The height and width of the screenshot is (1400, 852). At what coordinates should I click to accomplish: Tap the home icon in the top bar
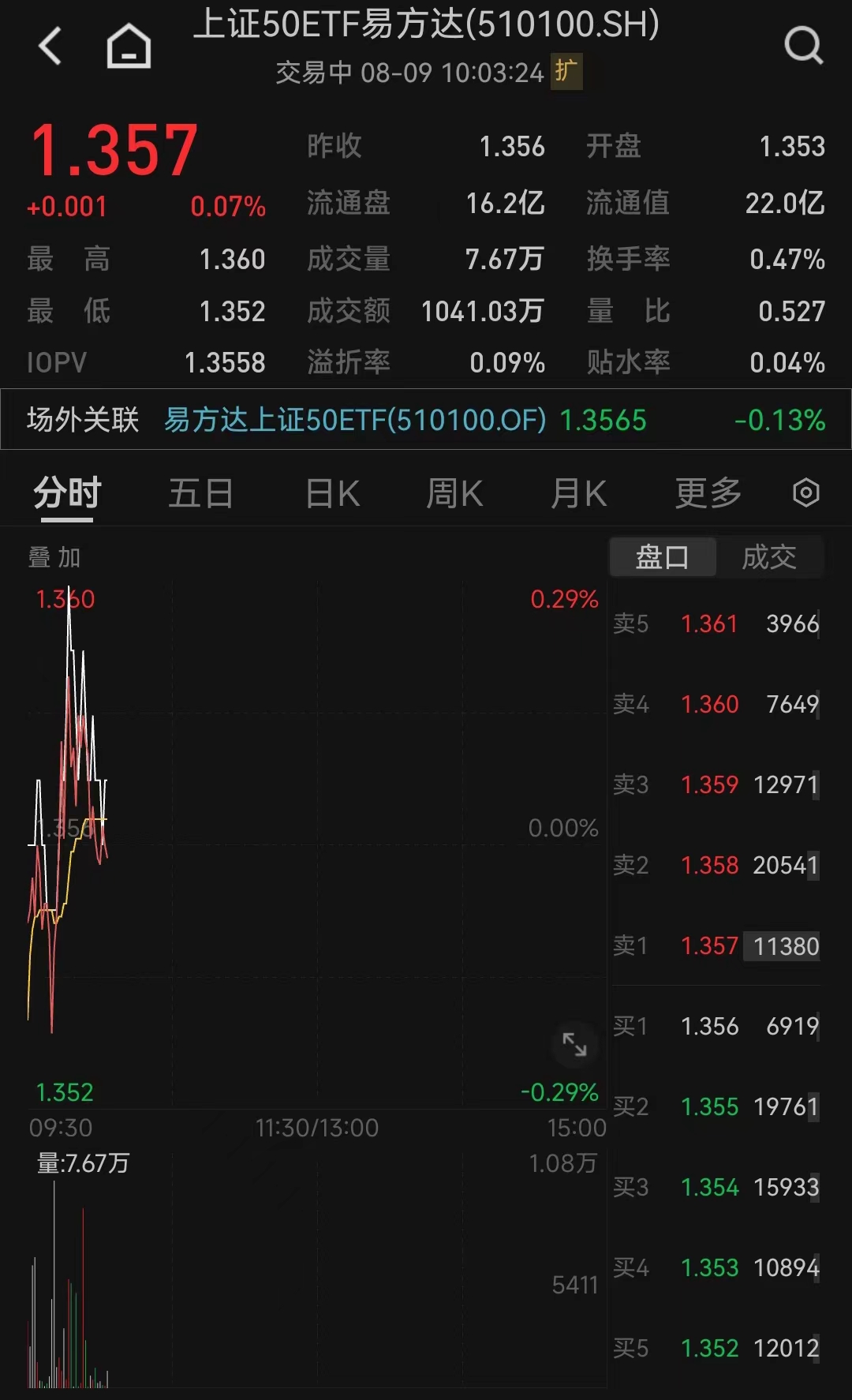pyautogui.click(x=128, y=45)
